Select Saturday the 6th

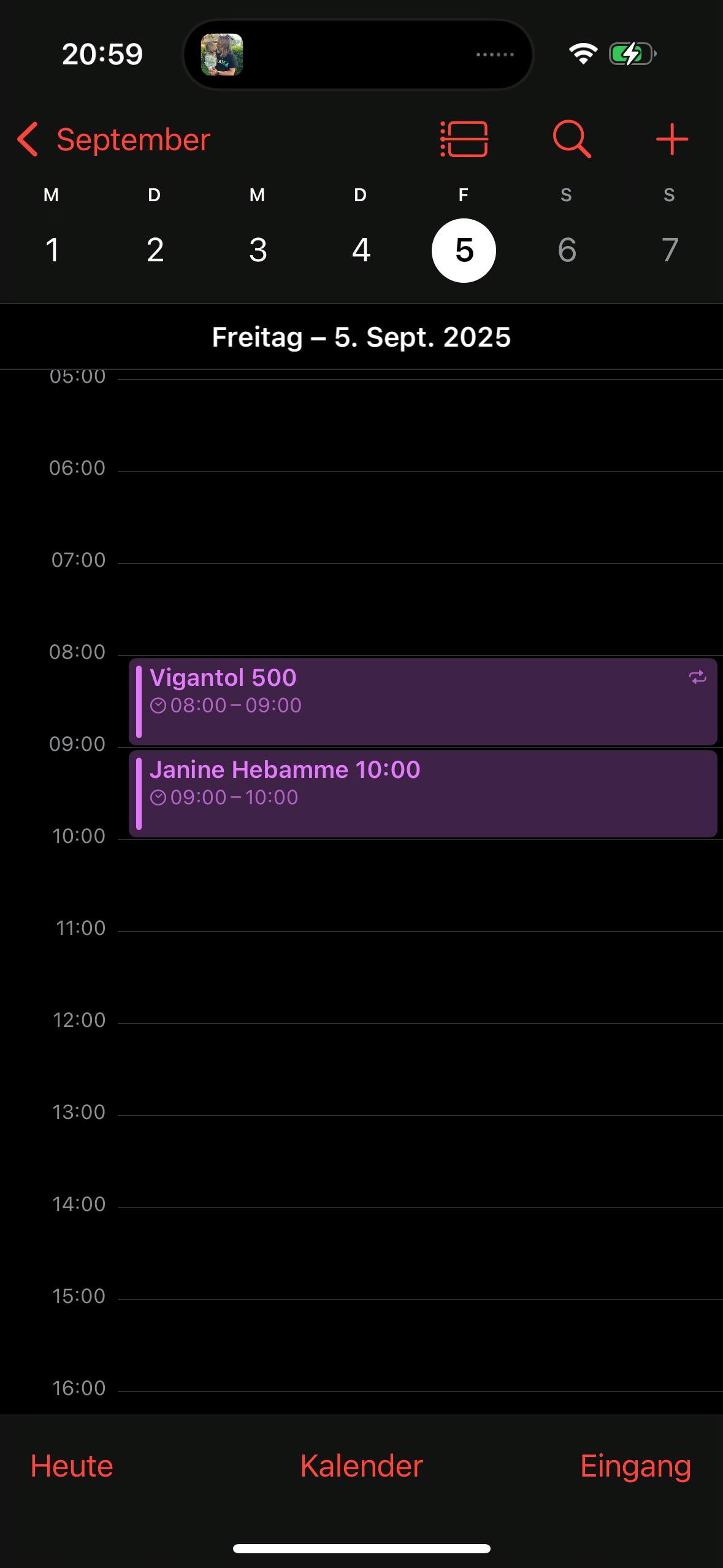click(567, 250)
